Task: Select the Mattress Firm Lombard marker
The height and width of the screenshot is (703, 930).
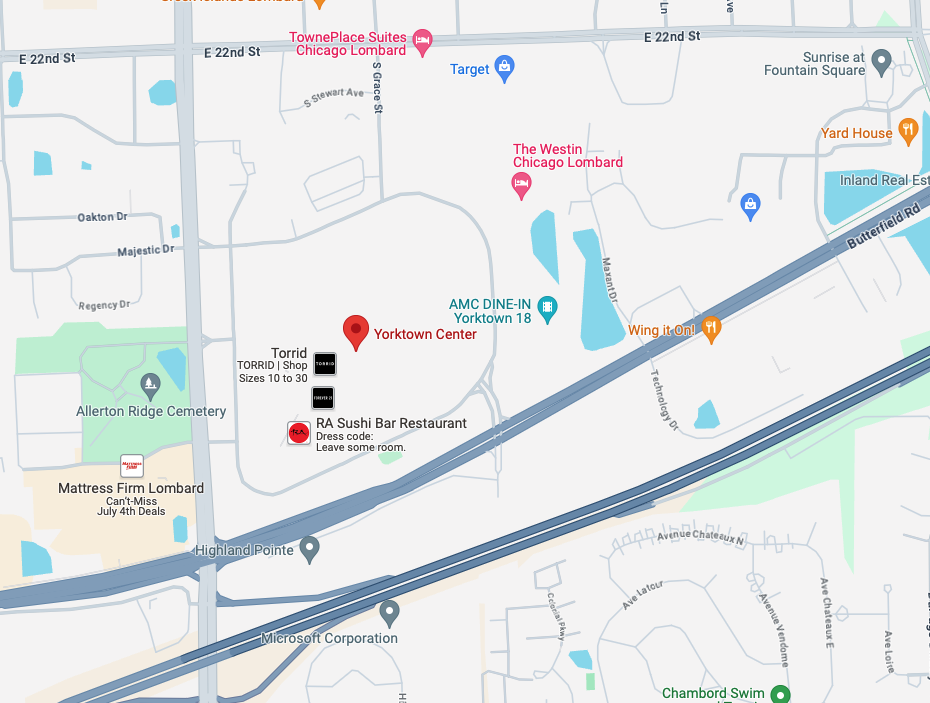Action: click(x=132, y=466)
